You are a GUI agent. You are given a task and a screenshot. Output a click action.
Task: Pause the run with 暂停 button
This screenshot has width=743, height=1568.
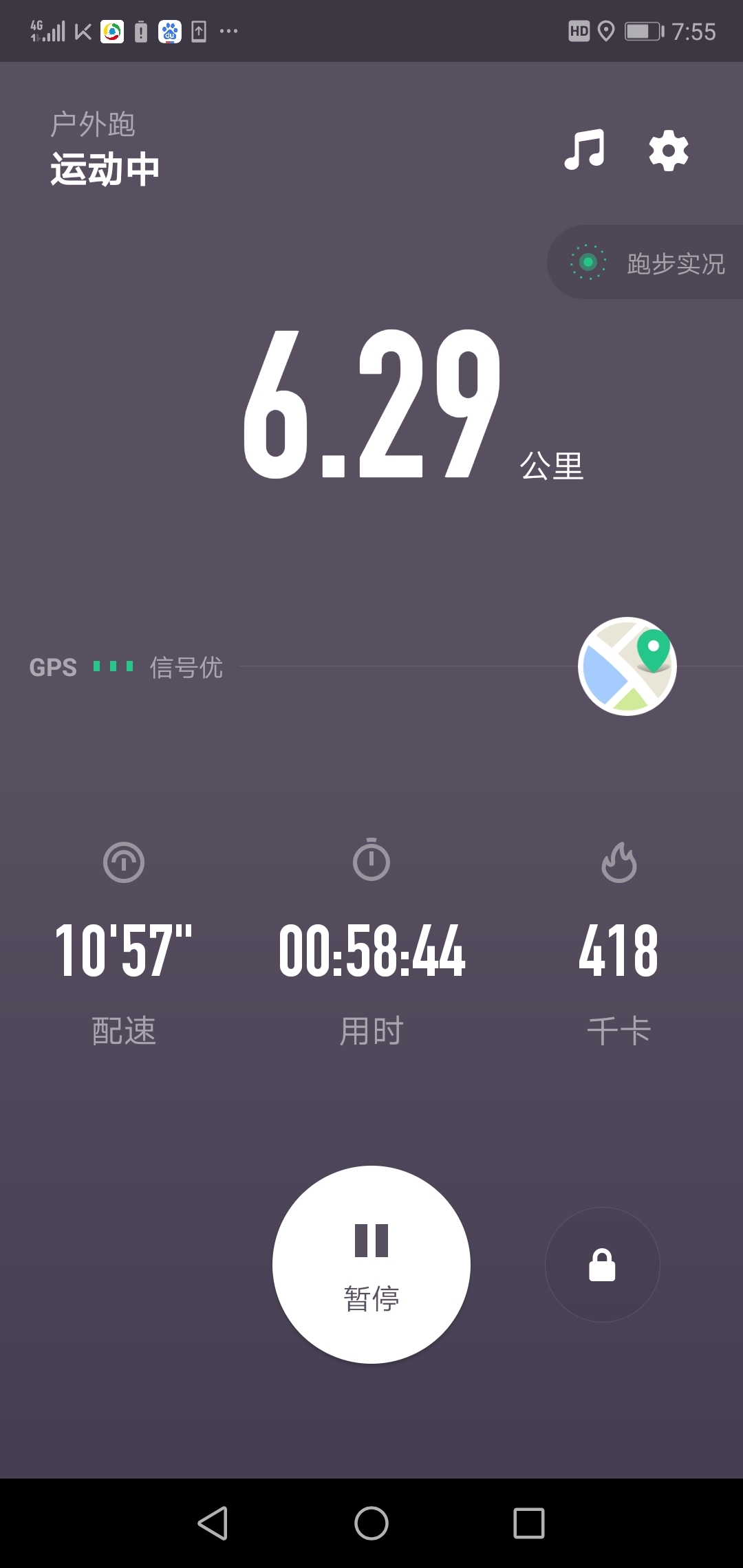[x=371, y=1264]
